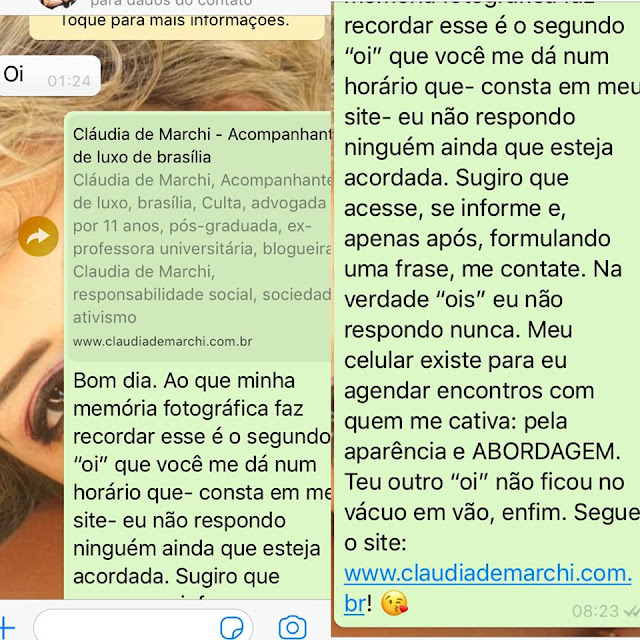Tap the plus attach icon
The width and height of the screenshot is (640, 640).
6,627
